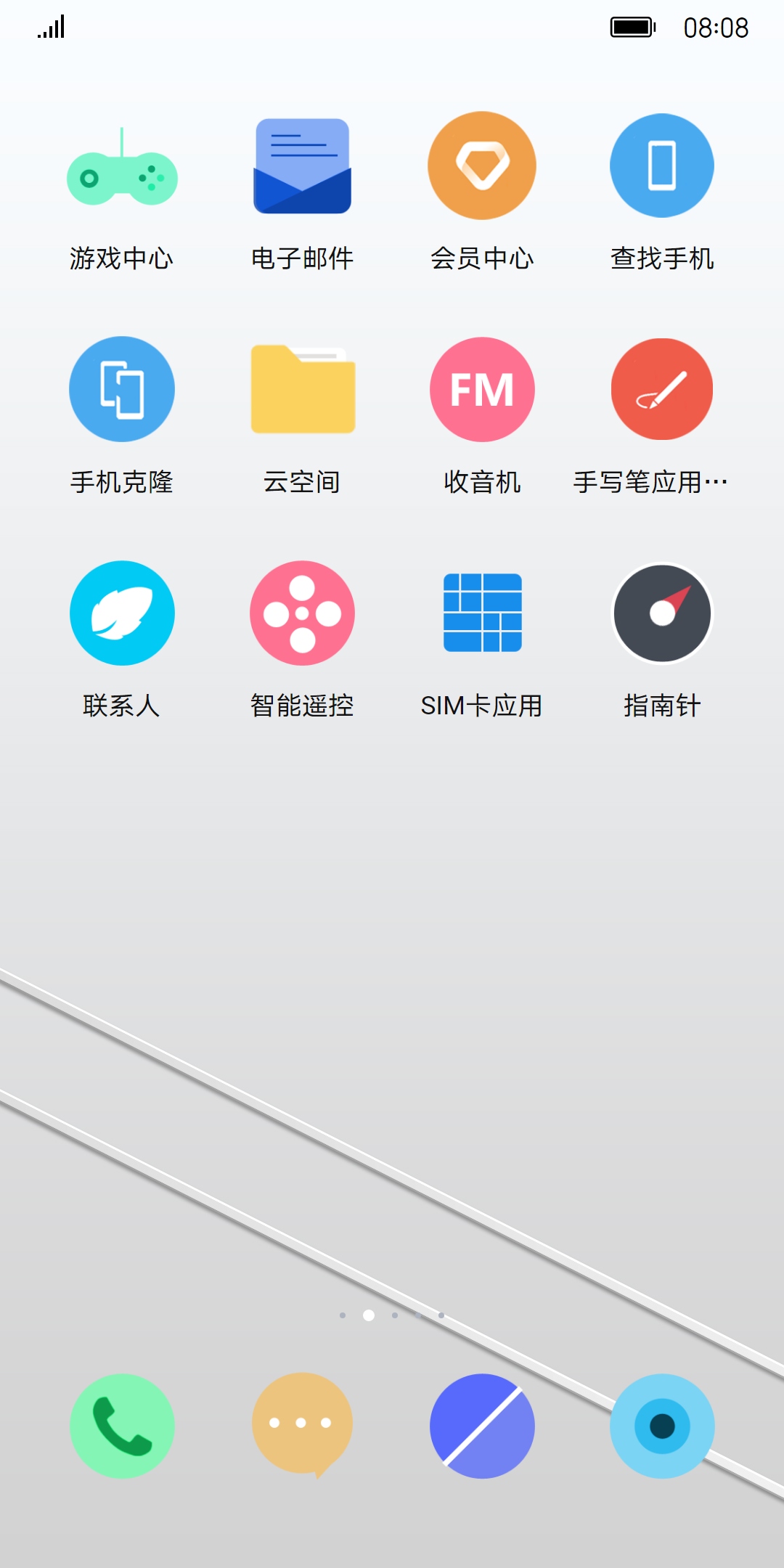Viewport: 784px width, 1568px height.
Task: Open the messages app in the dock
Action: [302, 1426]
